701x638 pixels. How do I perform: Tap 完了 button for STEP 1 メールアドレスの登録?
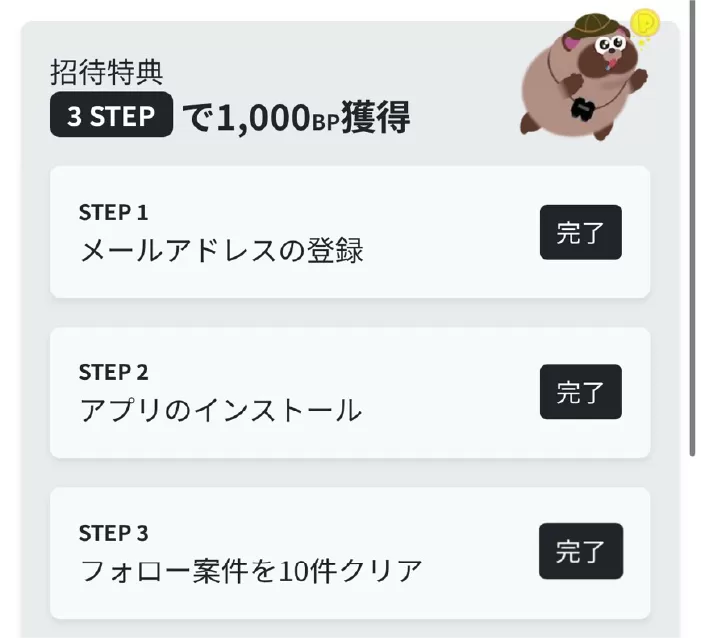pyautogui.click(x=580, y=232)
